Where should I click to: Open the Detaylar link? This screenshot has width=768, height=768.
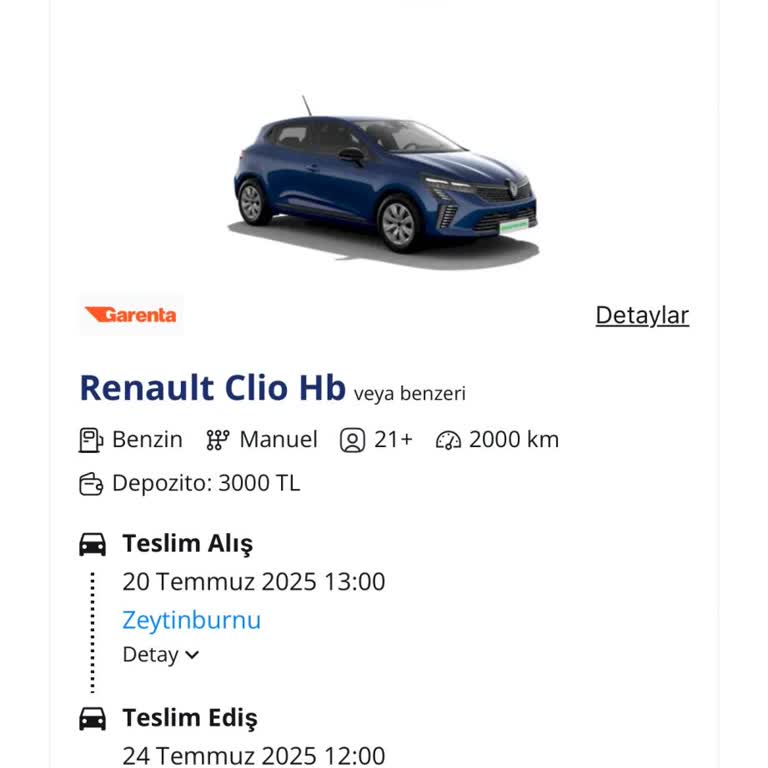(642, 315)
